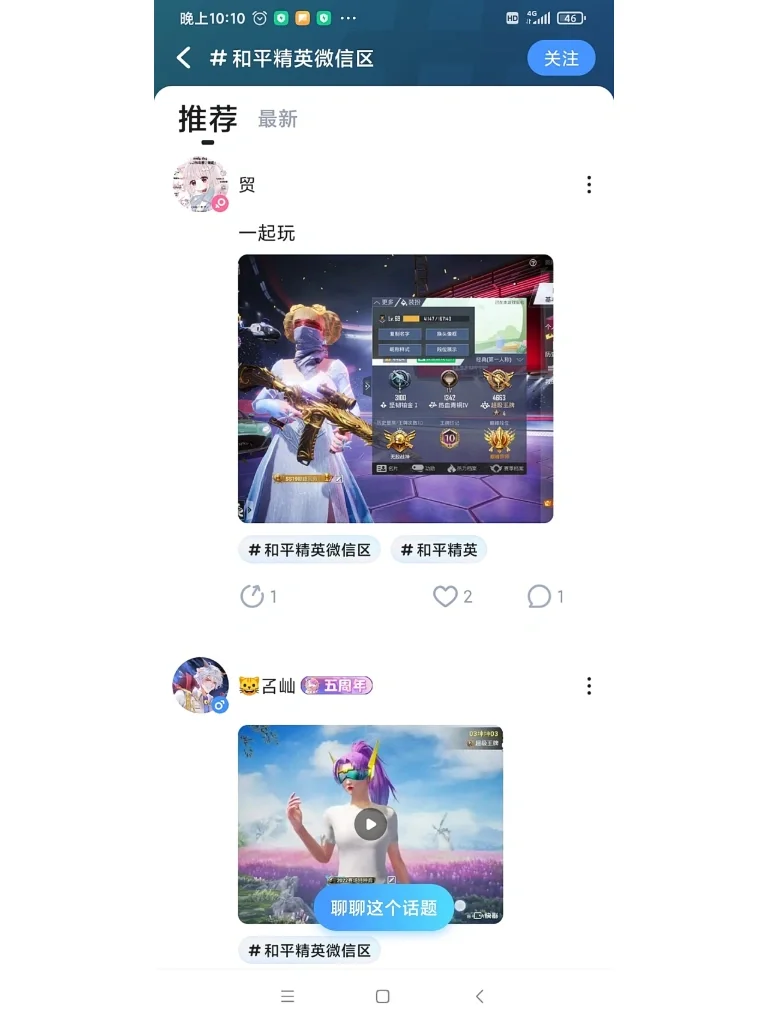The image size is (768, 1024).
Task: Tap the 聊聊这个话题 button
Action: (x=384, y=908)
